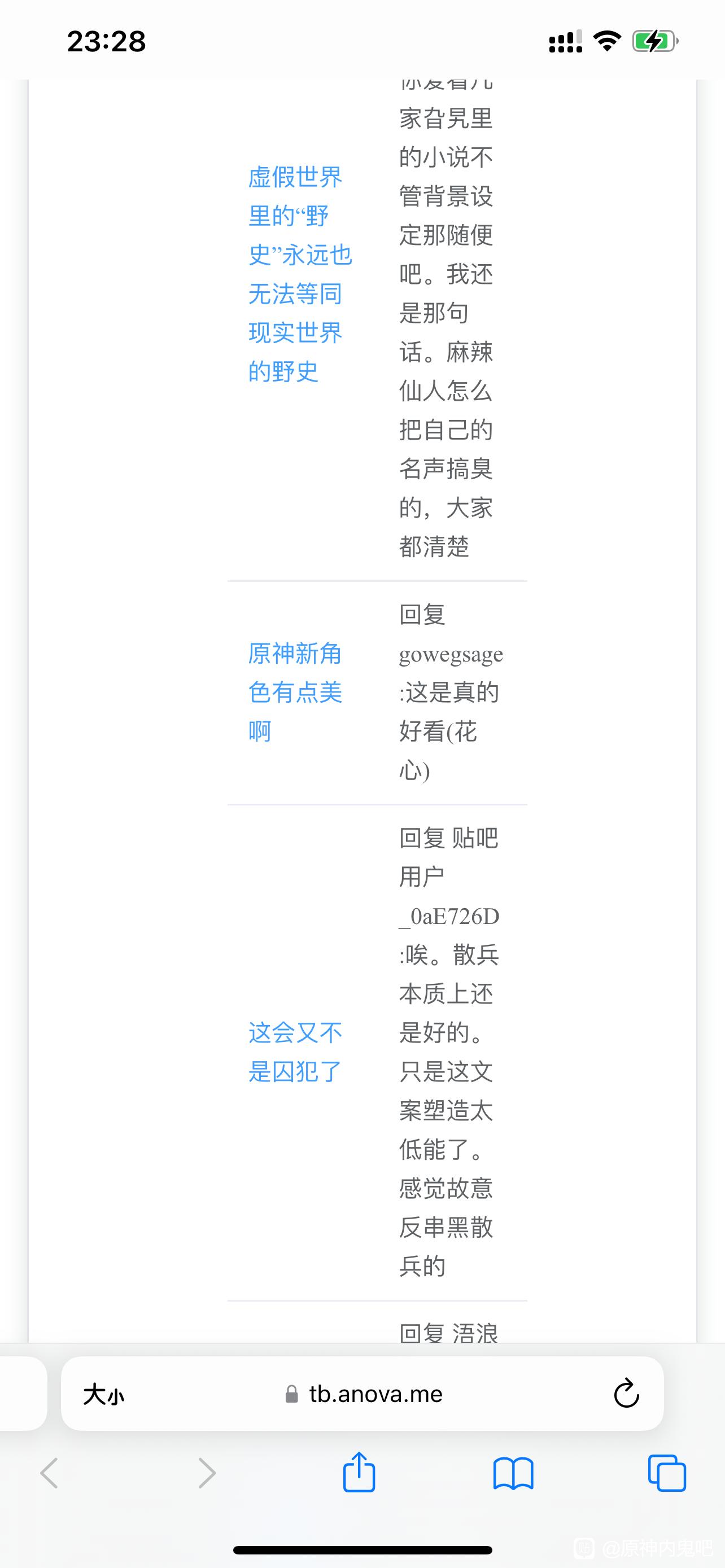
Task: Open the link 原神新角色有点美啊
Action: [x=295, y=691]
